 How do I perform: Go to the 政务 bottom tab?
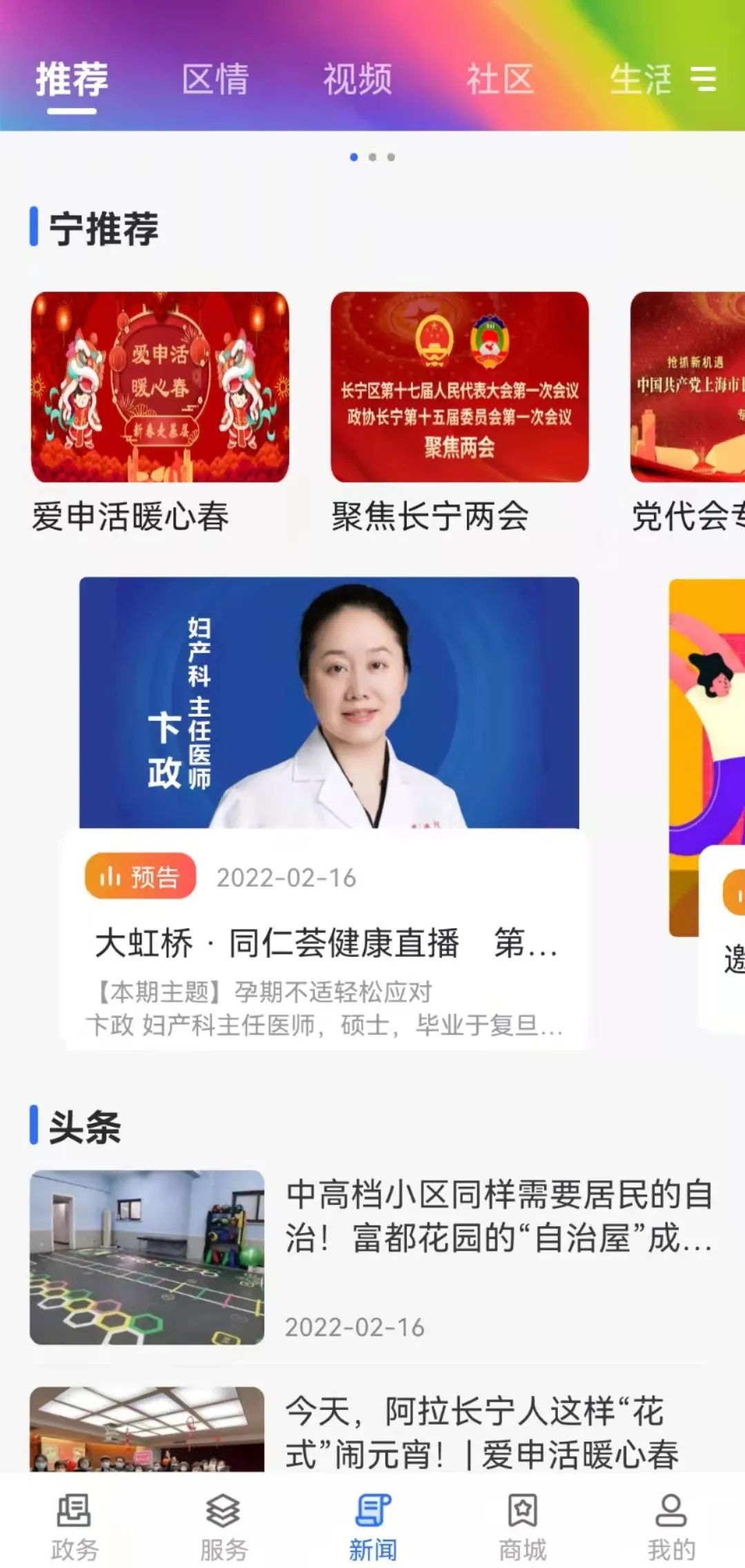75,1527
